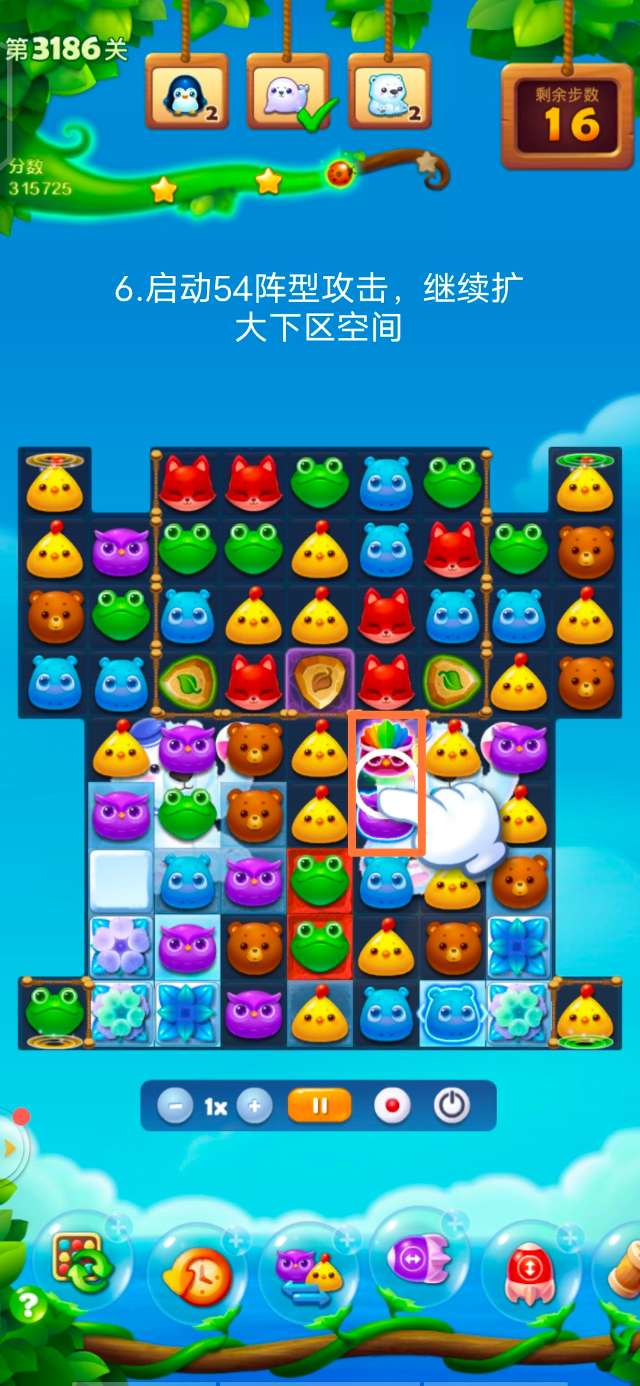Activate the red vertical rocket booster
The image size is (640, 1386).
[530, 1274]
